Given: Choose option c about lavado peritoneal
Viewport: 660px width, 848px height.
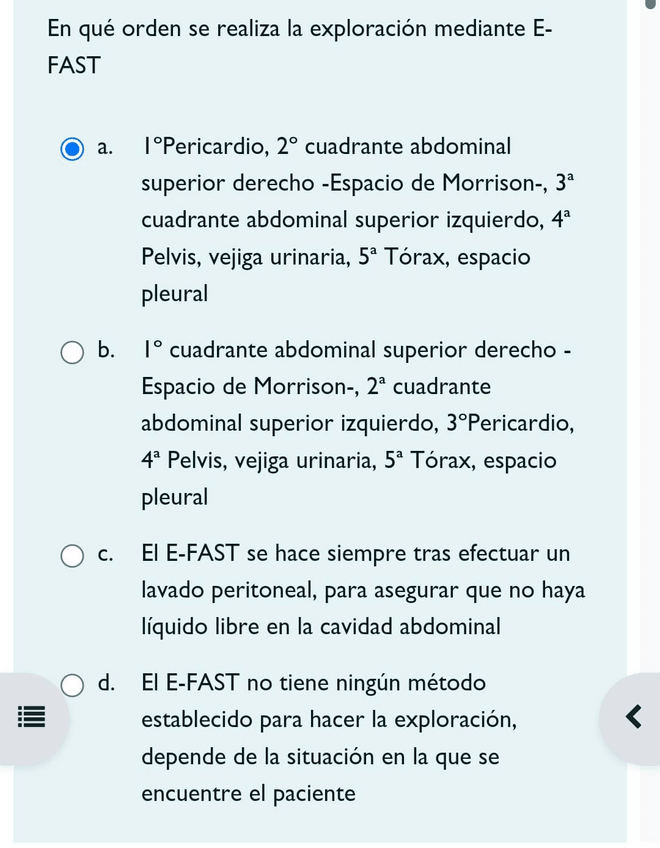Looking at the screenshot, I should (x=72, y=556).
